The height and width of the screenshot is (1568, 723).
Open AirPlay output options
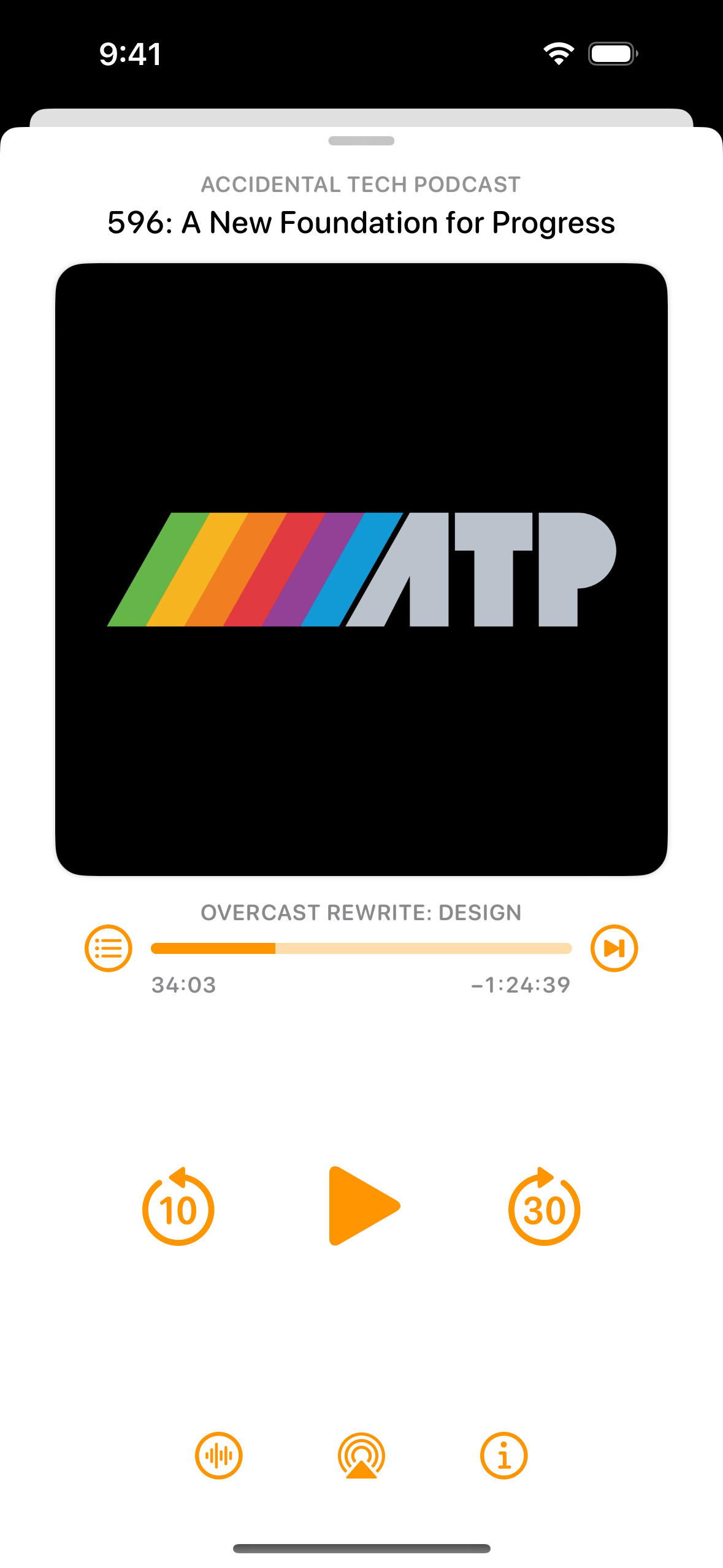(361, 1456)
